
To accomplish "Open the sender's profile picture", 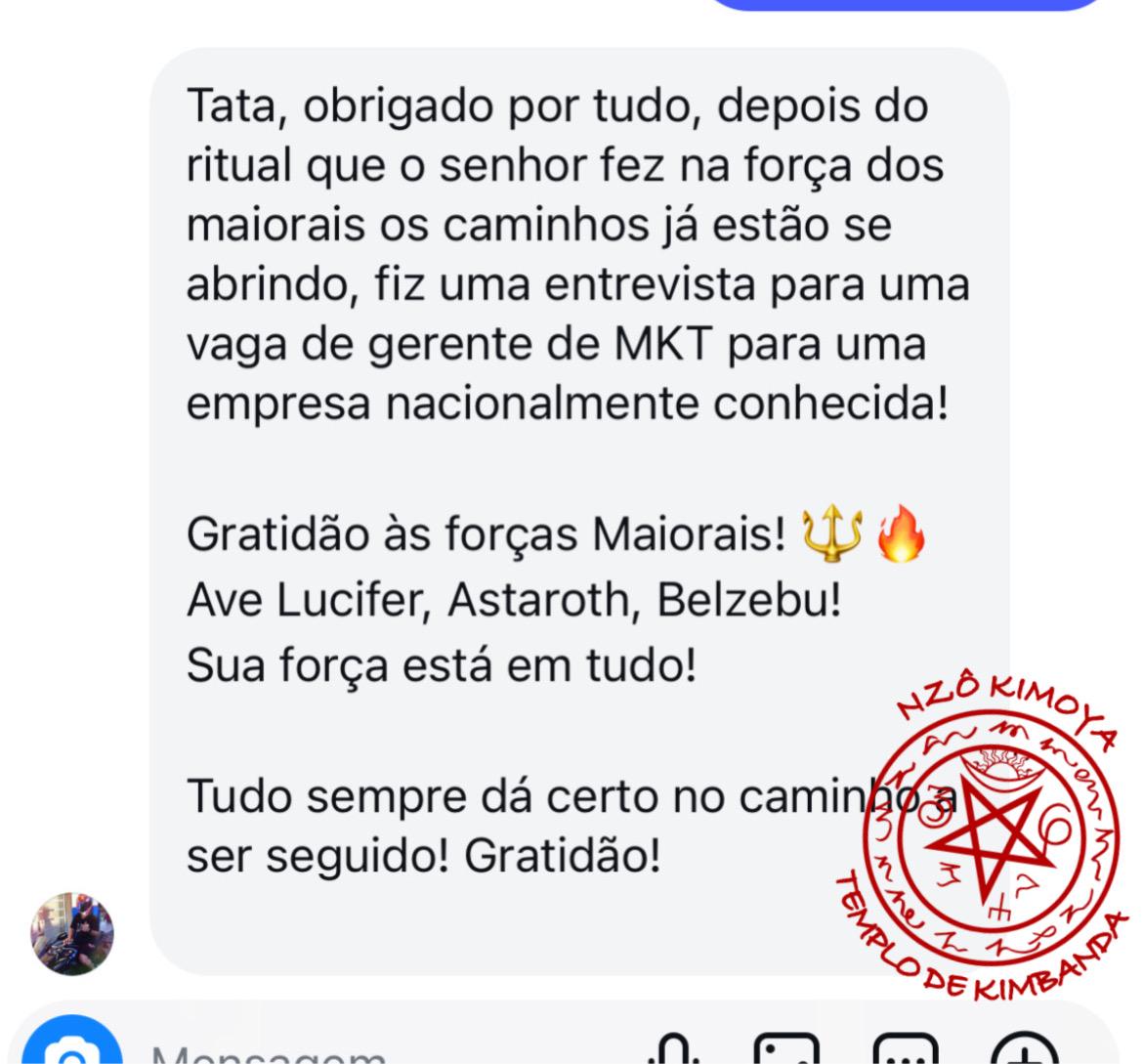I will click(x=71, y=932).
